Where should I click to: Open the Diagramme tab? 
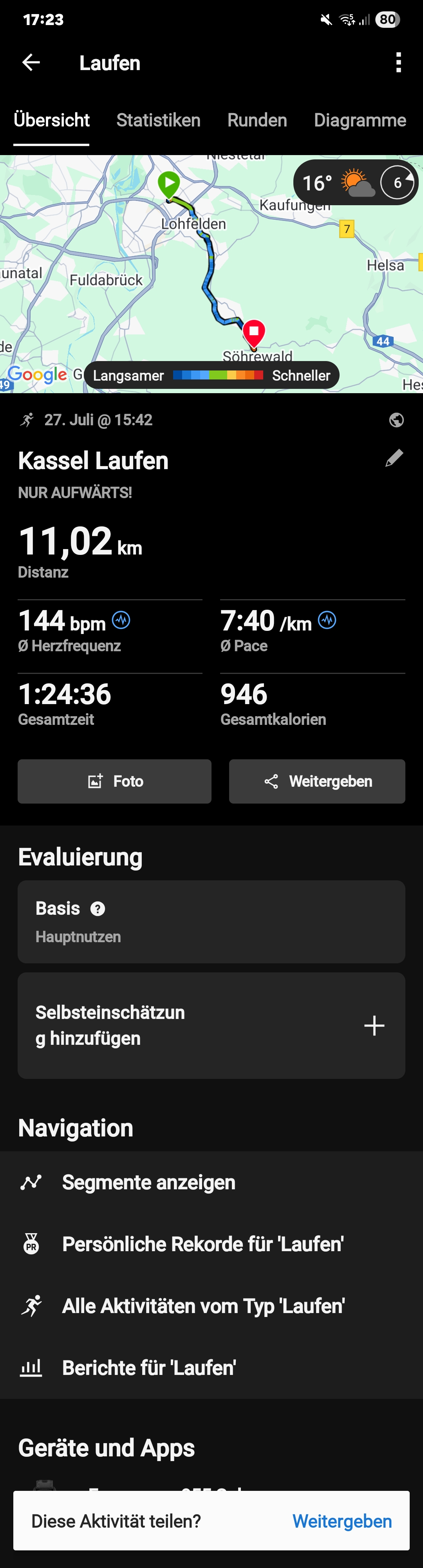pos(359,120)
